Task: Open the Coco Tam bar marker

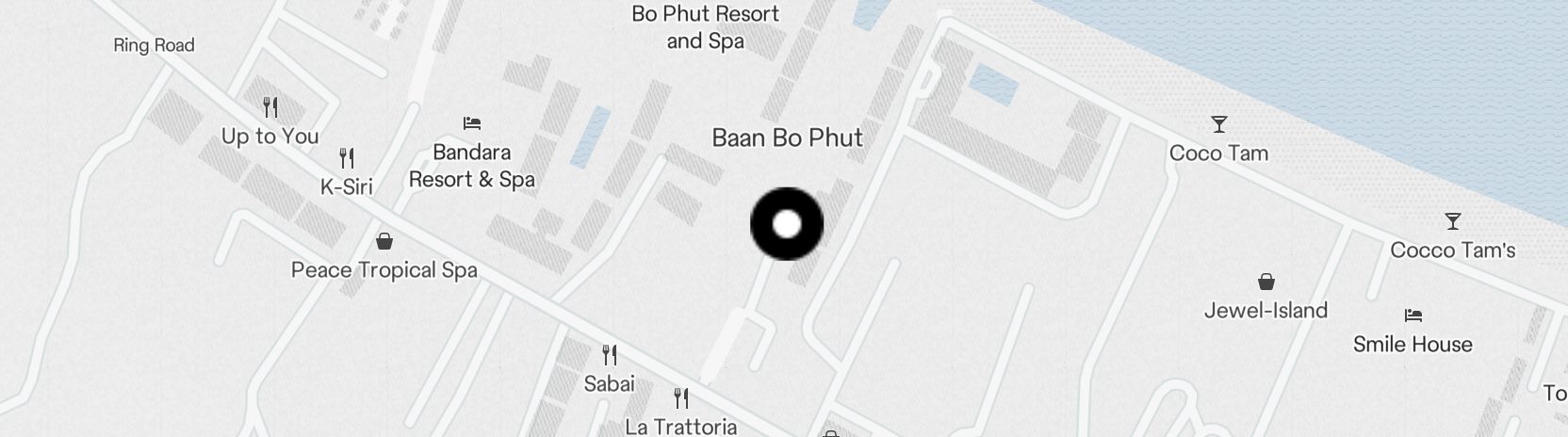Action: tap(1219, 124)
